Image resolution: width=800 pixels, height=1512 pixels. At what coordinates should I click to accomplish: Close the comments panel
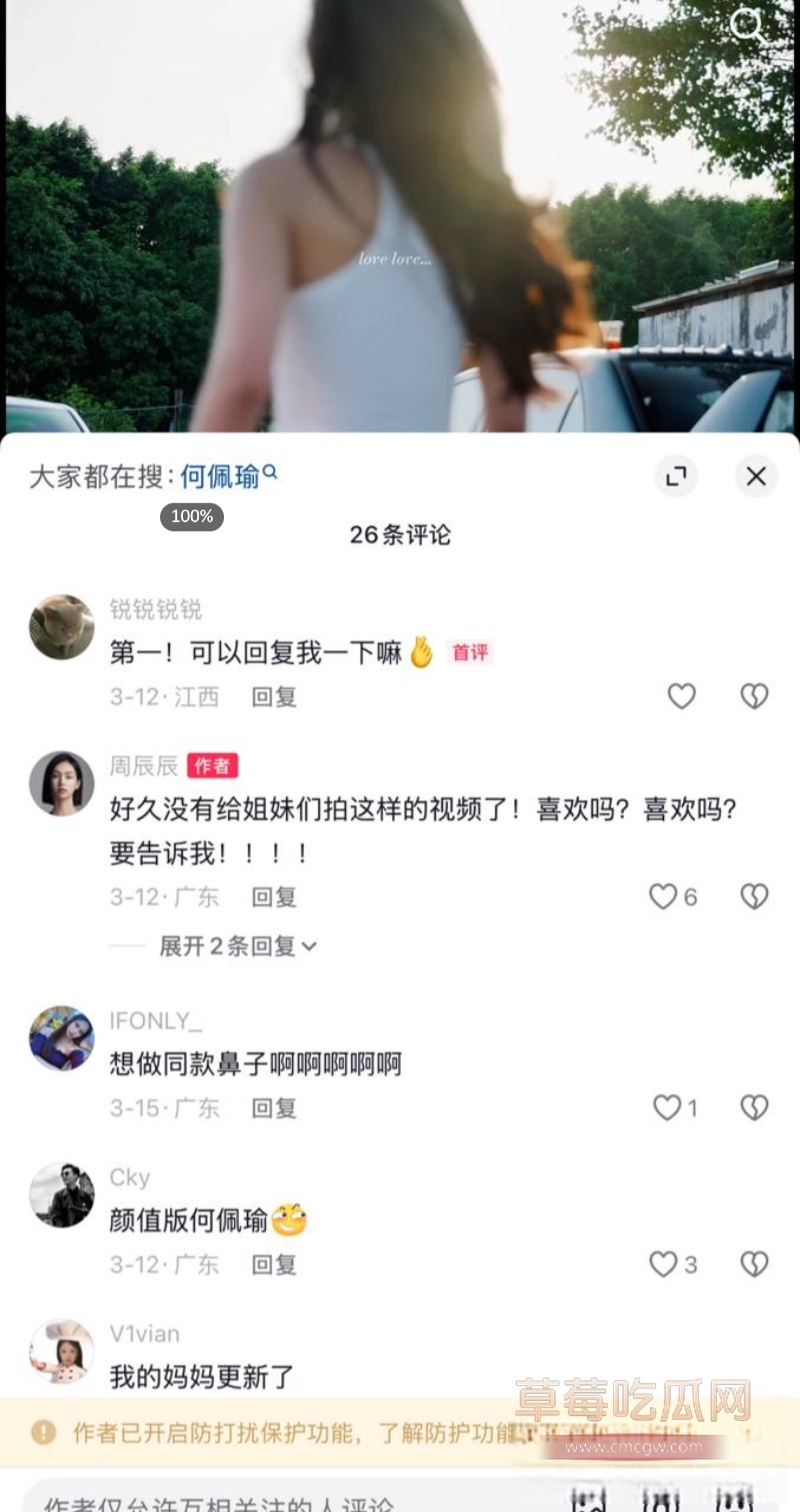pyautogui.click(x=756, y=477)
